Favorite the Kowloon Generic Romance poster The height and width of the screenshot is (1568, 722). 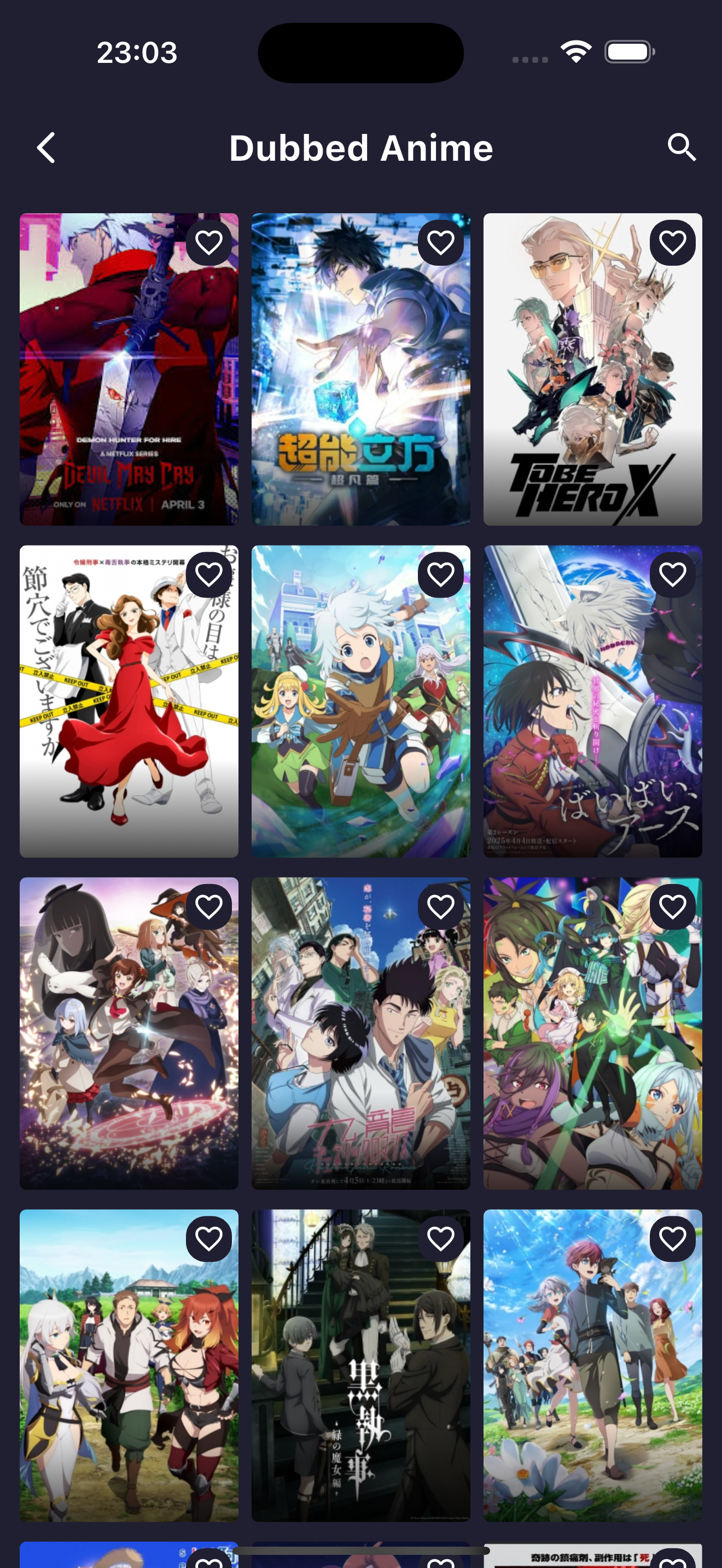pyautogui.click(x=440, y=906)
